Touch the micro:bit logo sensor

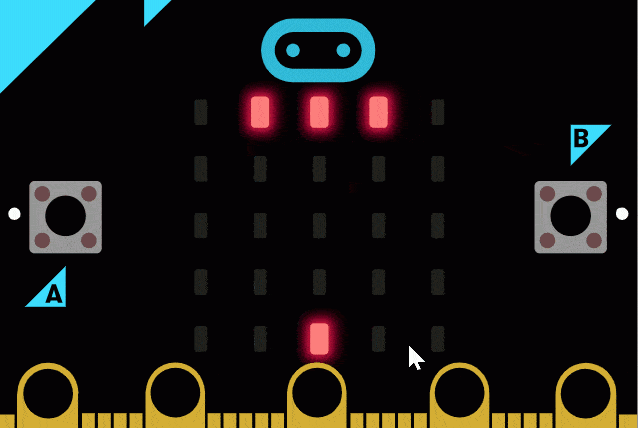[318, 50]
